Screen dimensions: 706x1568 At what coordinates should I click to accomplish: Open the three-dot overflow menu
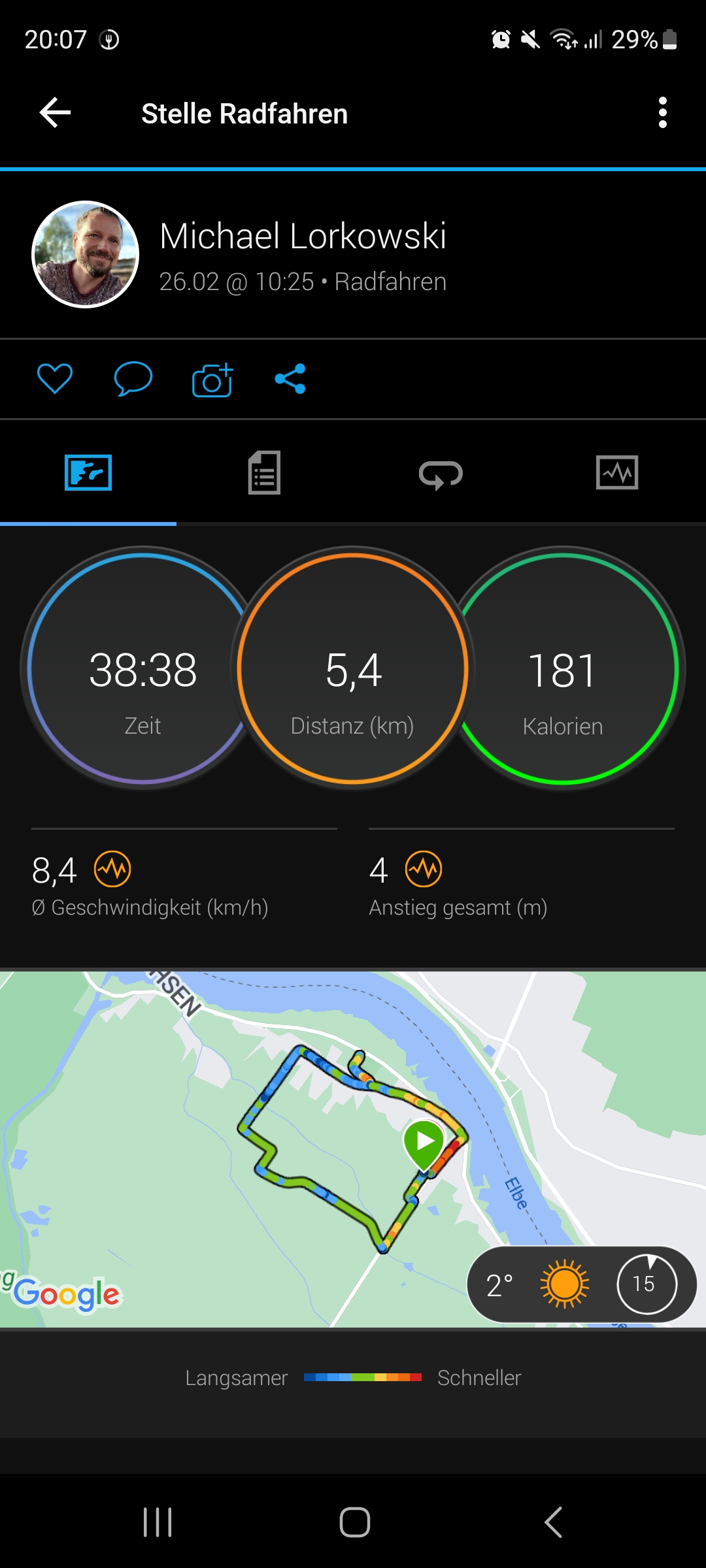[x=662, y=113]
